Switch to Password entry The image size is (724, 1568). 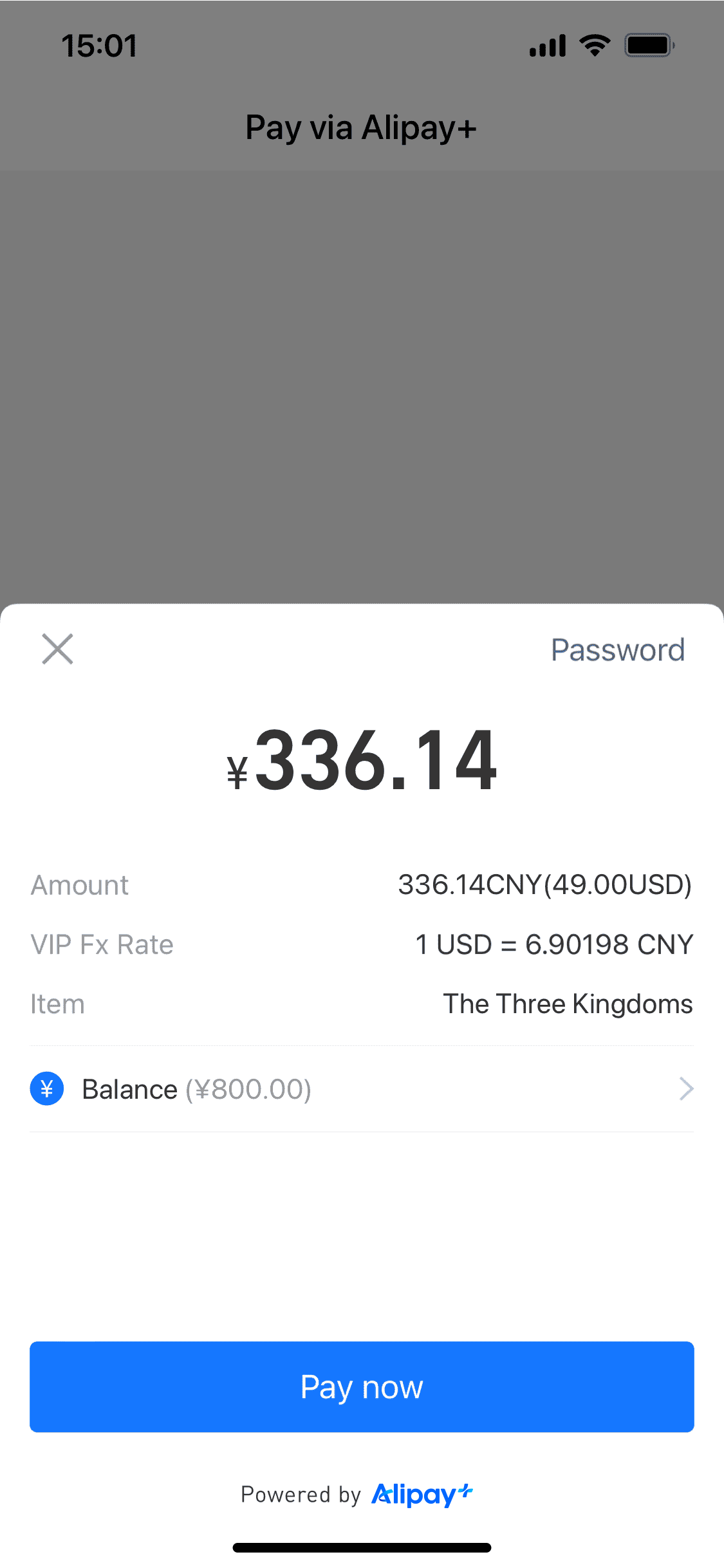click(x=617, y=649)
